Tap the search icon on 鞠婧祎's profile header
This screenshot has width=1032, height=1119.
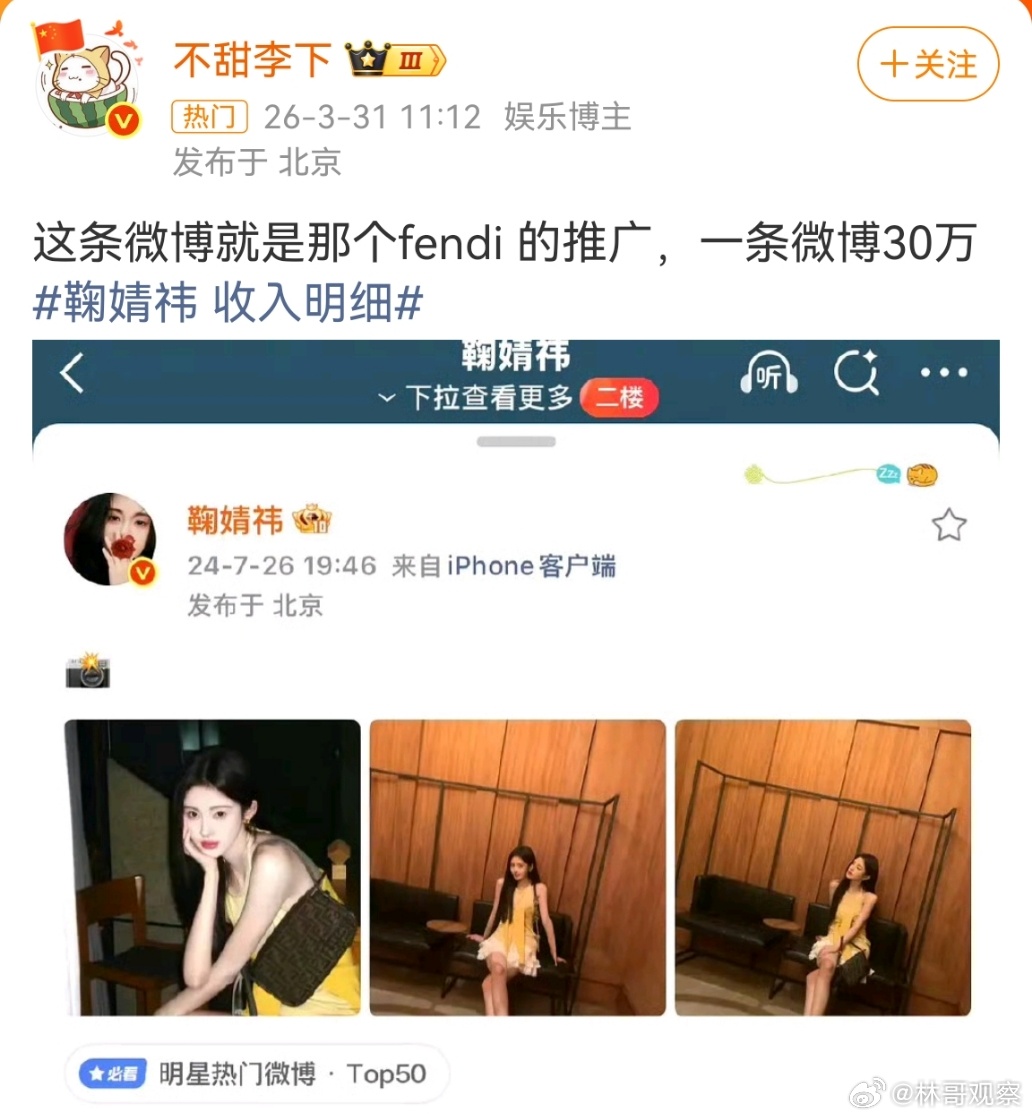click(858, 373)
